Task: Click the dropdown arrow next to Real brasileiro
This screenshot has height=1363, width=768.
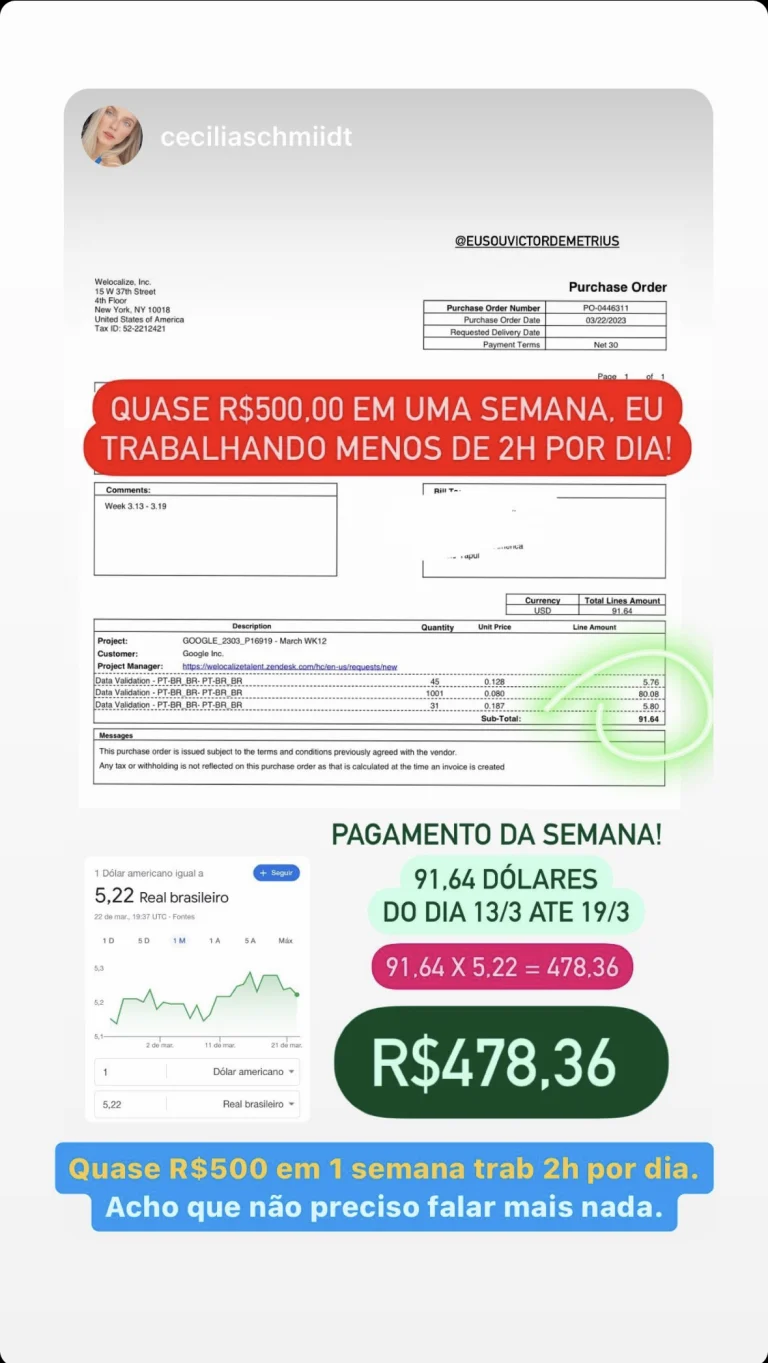Action: click(291, 1105)
